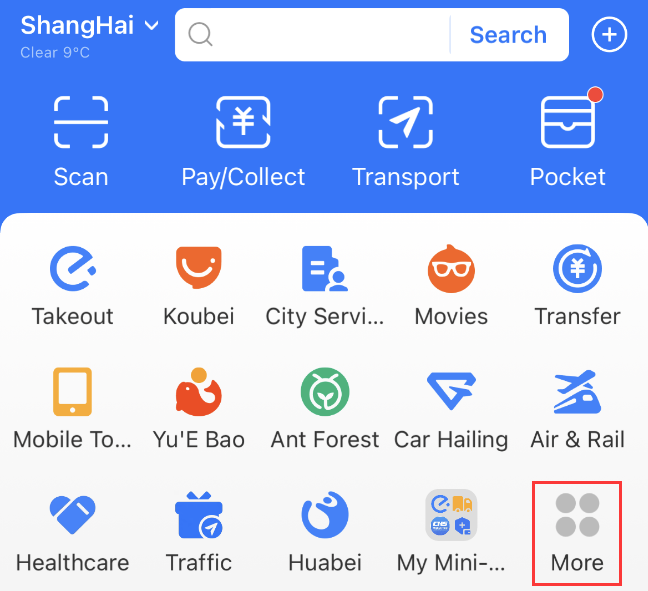
Task: Launch the Takeout service
Action: pos(73,286)
